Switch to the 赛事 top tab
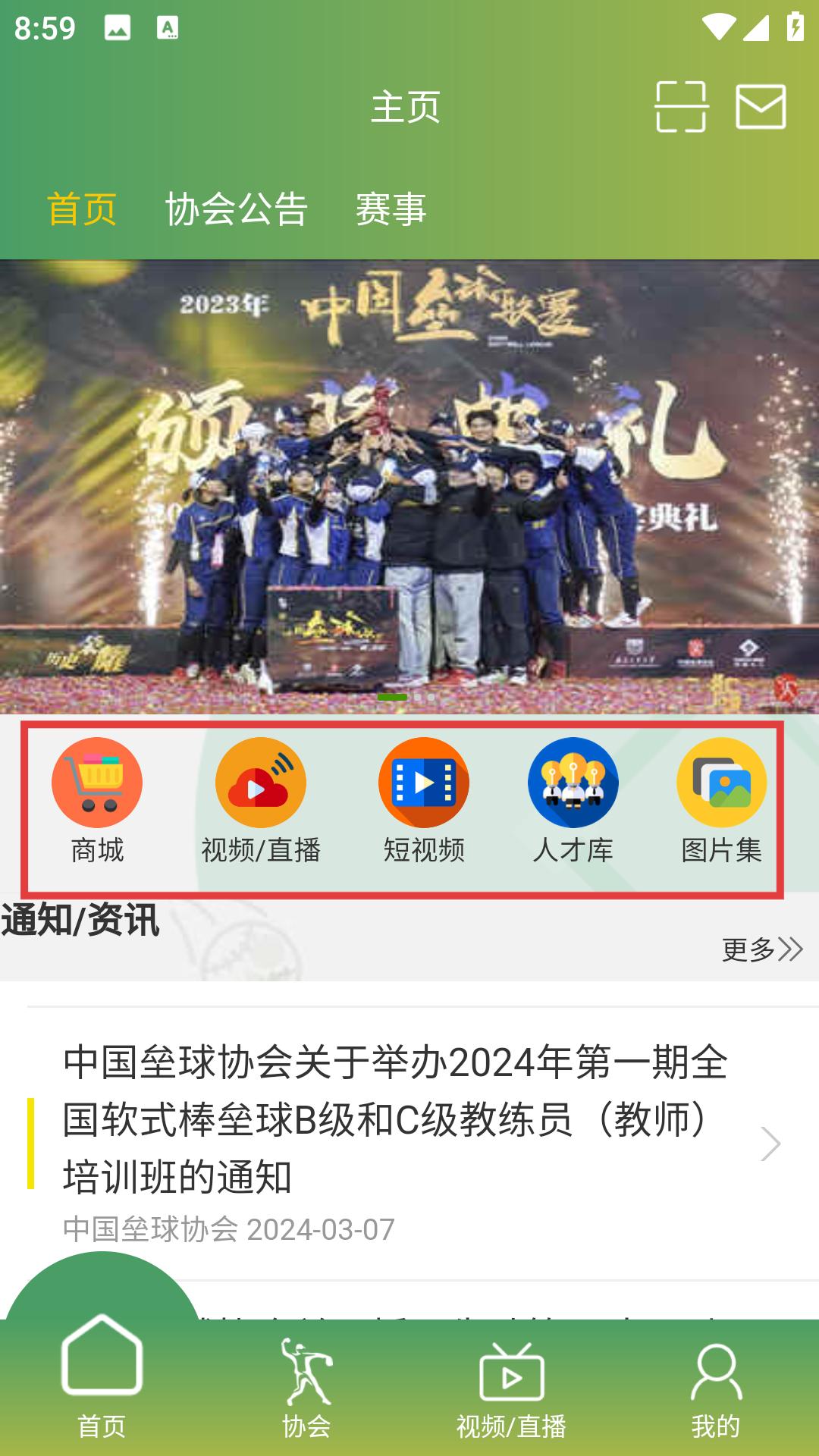819x1456 pixels. (x=391, y=209)
